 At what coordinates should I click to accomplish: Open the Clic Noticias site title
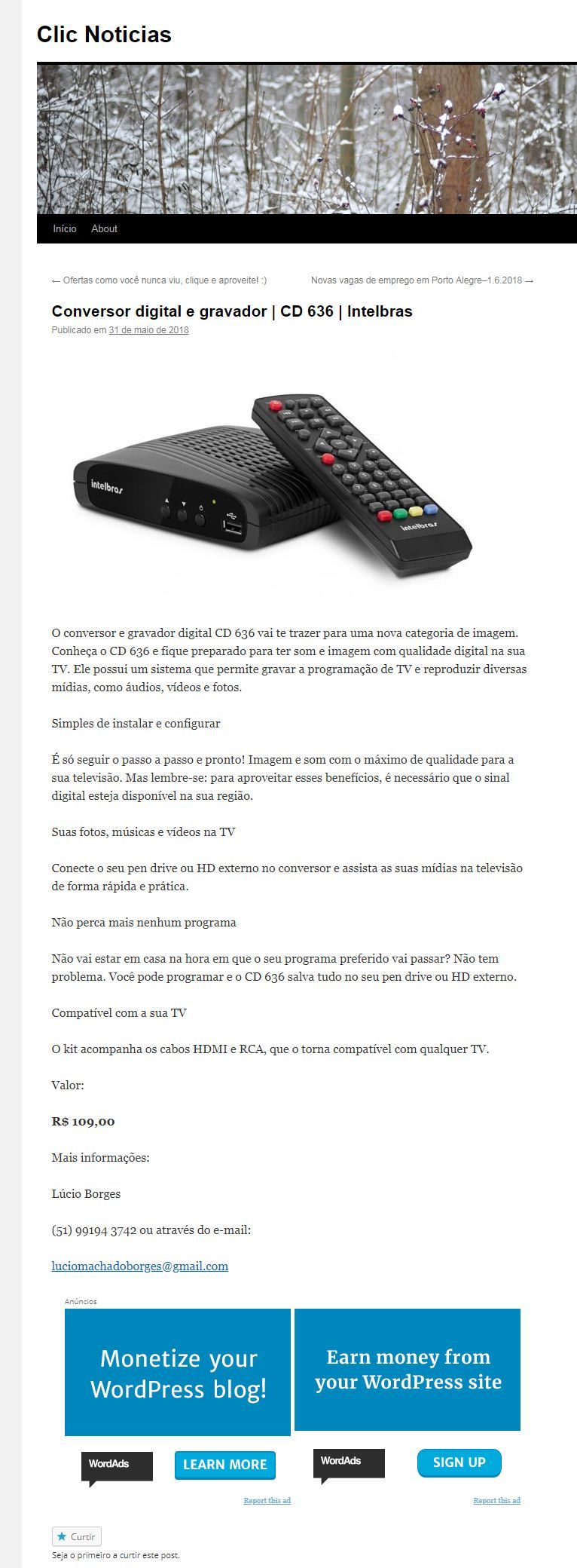104,35
